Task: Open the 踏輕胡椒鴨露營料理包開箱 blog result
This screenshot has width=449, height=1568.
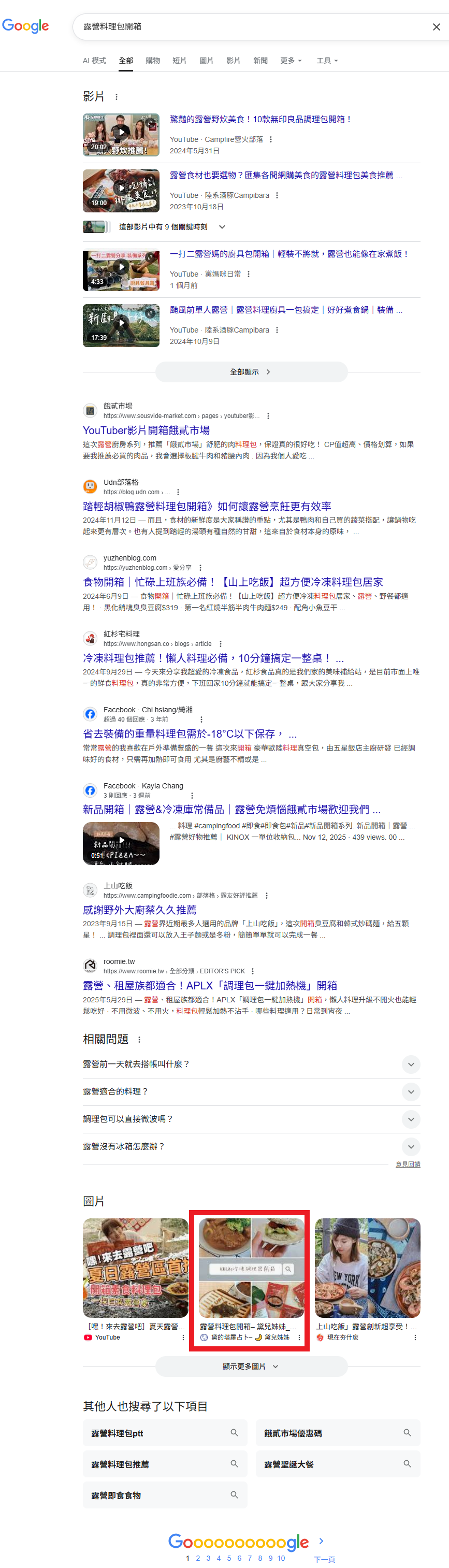Action: pyautogui.click(x=207, y=507)
